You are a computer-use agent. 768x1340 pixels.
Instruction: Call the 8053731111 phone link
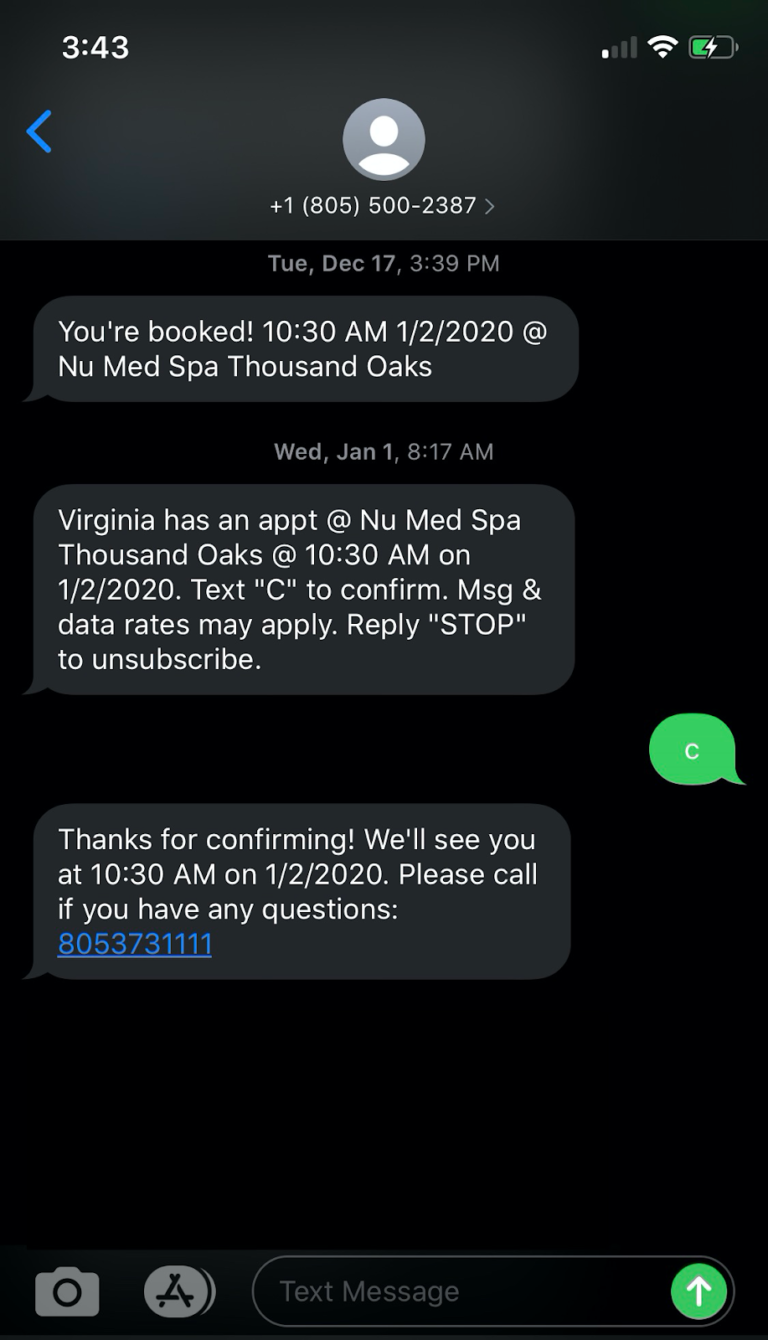pyautogui.click(x=134, y=943)
